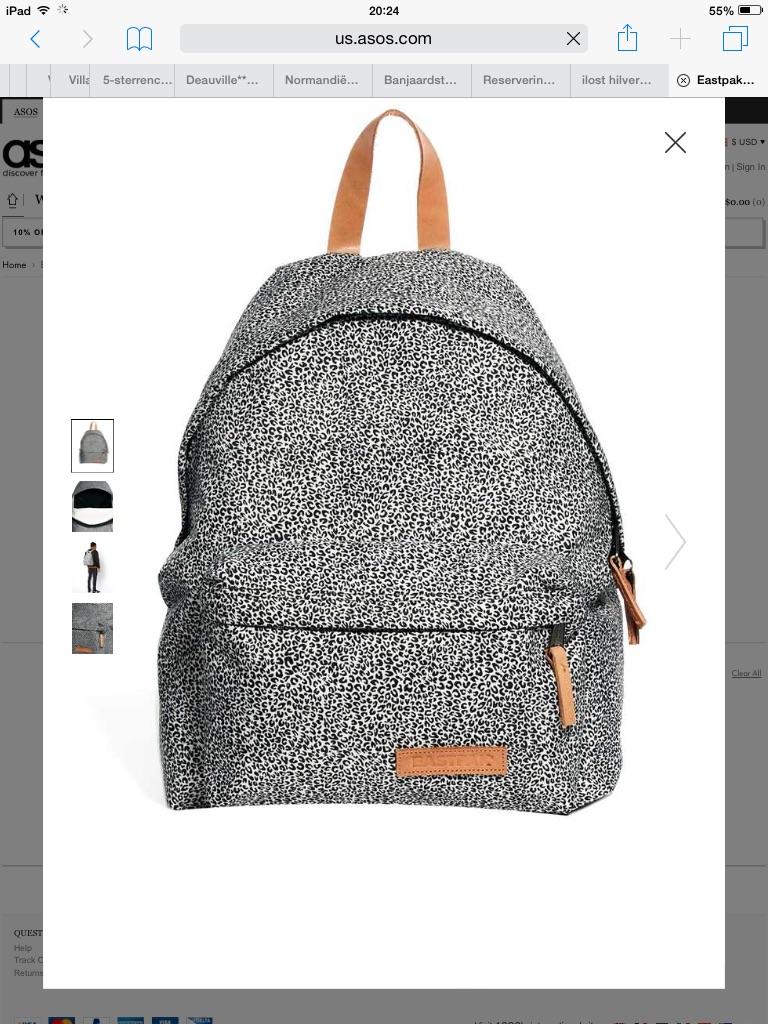Open the Safari bookmarks icon

tap(139, 39)
